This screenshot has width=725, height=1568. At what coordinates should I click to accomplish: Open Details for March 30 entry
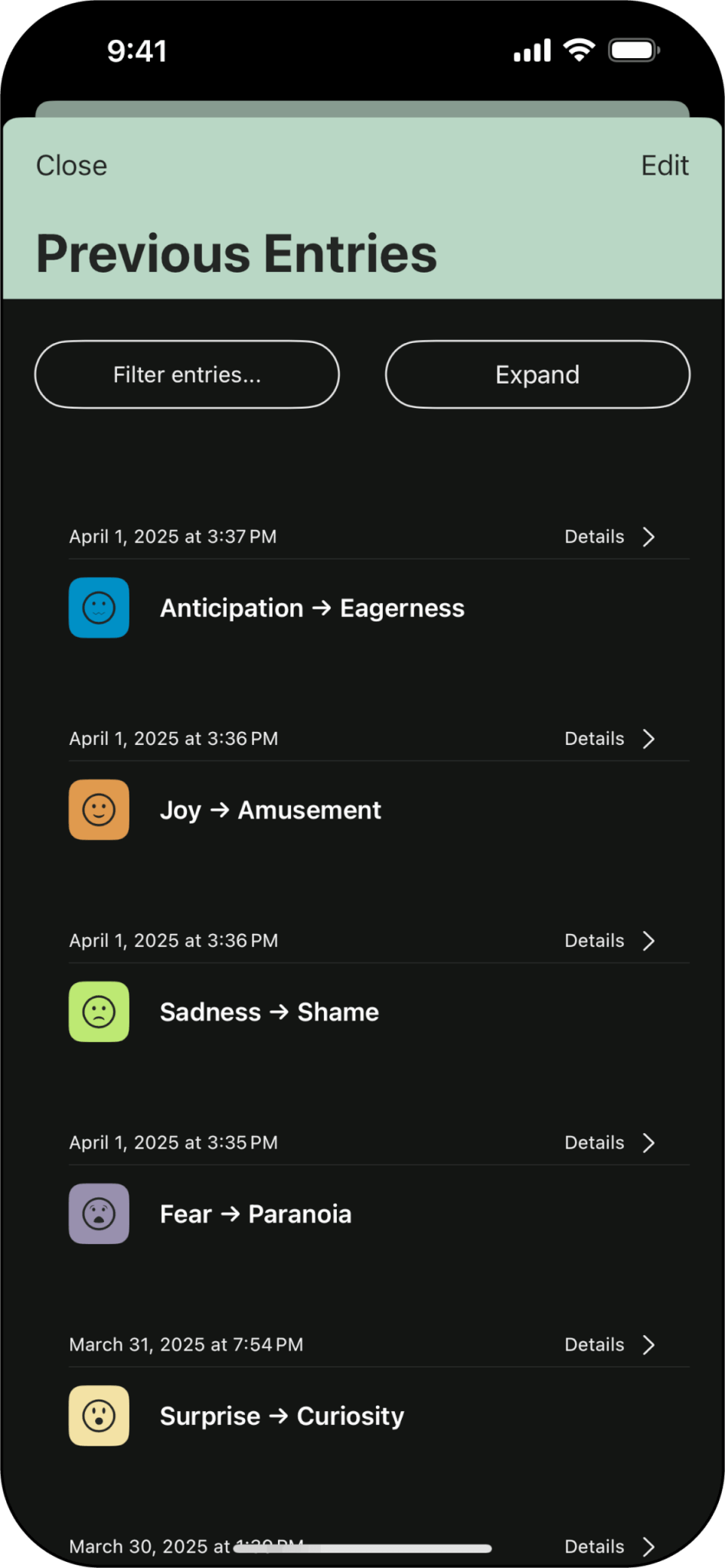pyautogui.click(x=609, y=1546)
